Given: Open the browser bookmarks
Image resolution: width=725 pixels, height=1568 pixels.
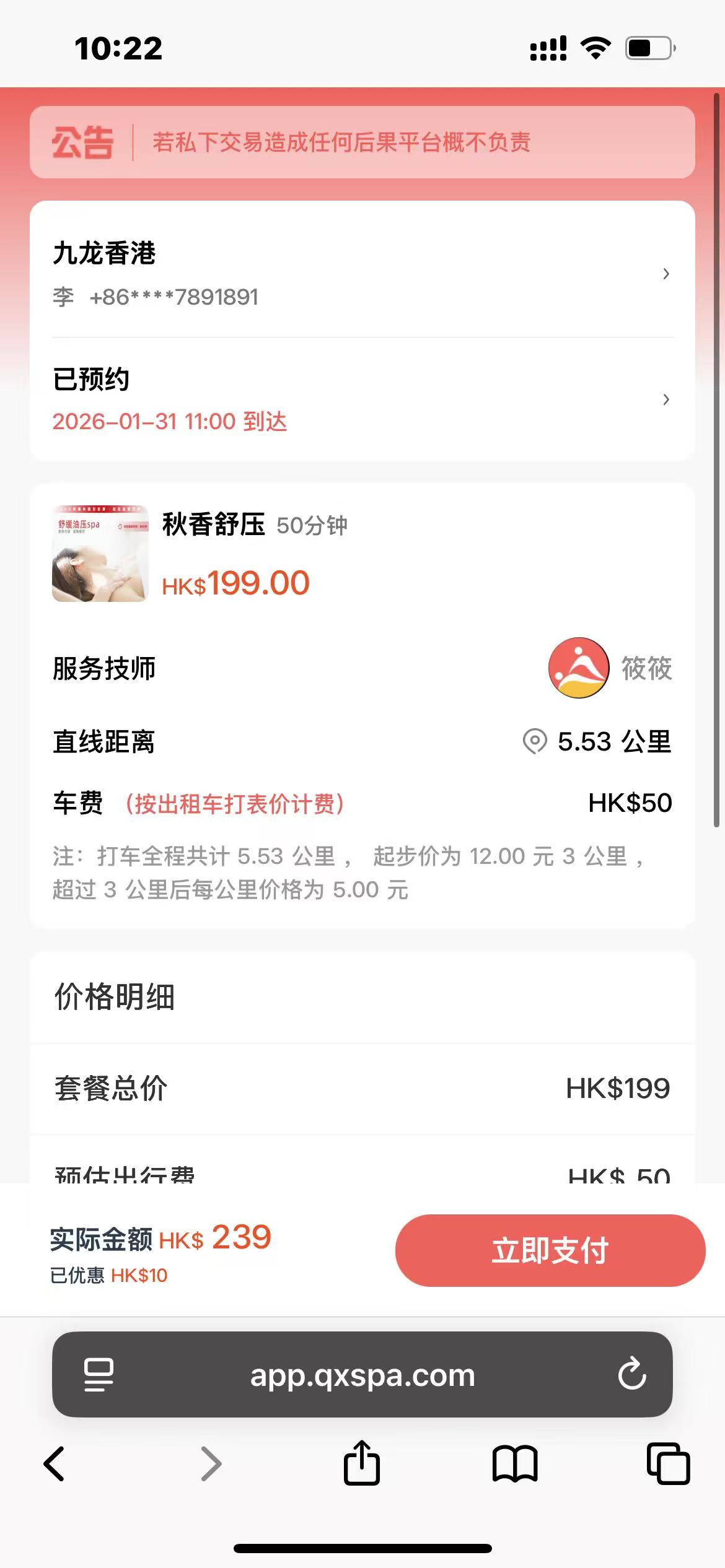Looking at the screenshot, I should coord(515,1464).
